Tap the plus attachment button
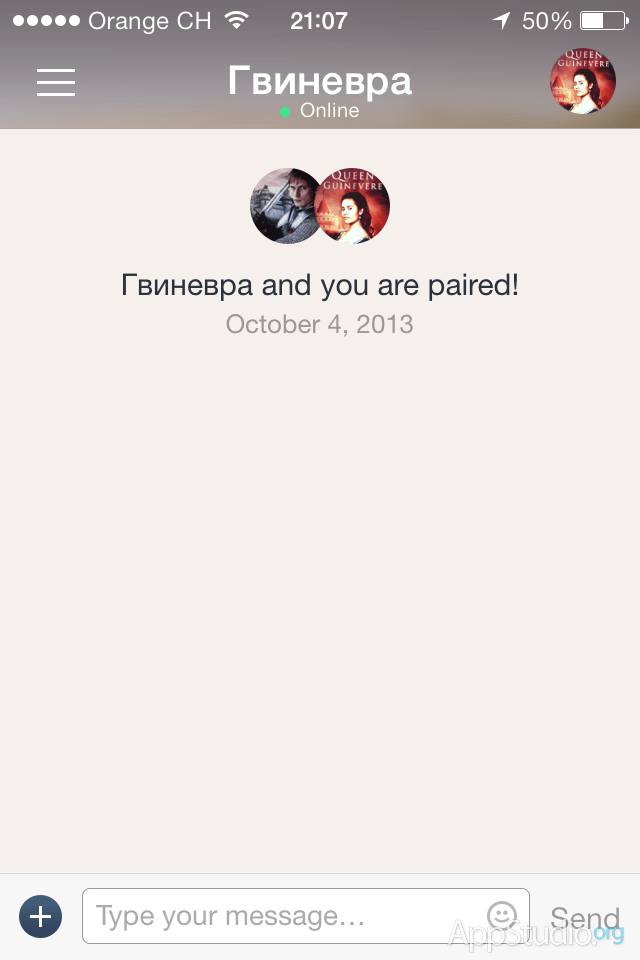Viewport: 640px width, 960px height. [x=40, y=916]
